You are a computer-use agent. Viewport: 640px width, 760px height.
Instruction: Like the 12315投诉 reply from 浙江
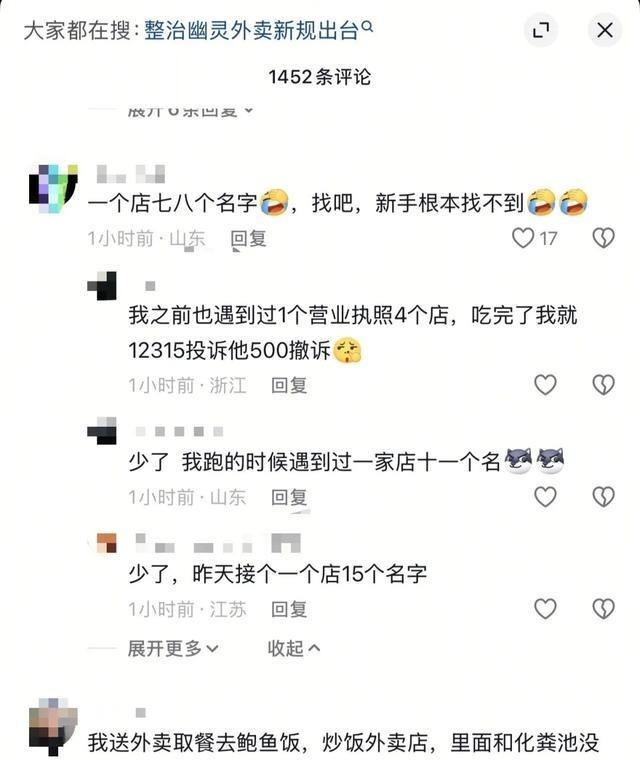click(545, 385)
